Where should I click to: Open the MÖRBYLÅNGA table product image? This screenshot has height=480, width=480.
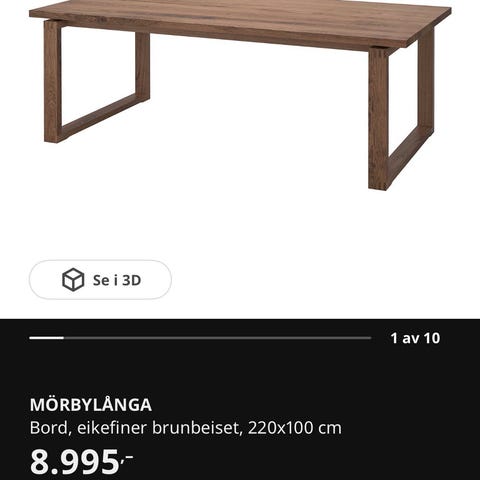240,96
